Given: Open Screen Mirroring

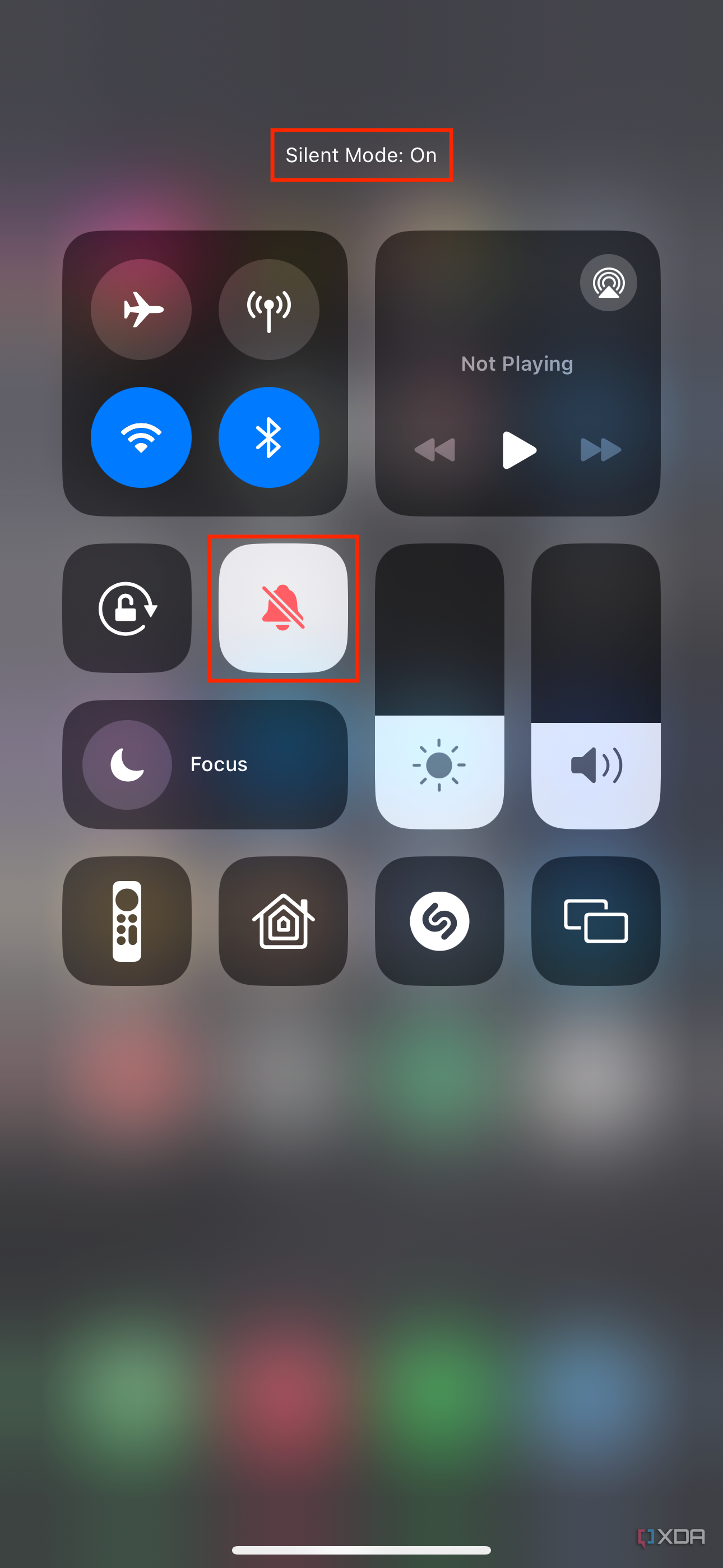Looking at the screenshot, I should click(x=596, y=921).
